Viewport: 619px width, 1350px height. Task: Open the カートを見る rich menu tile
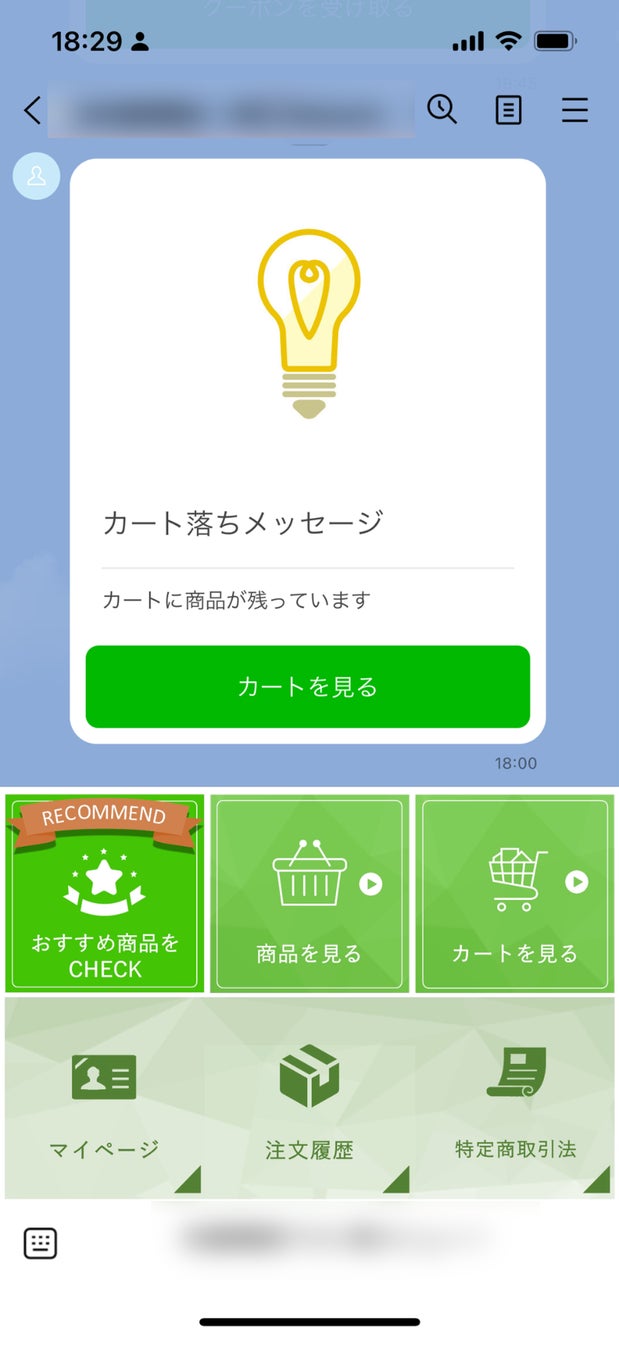514,893
